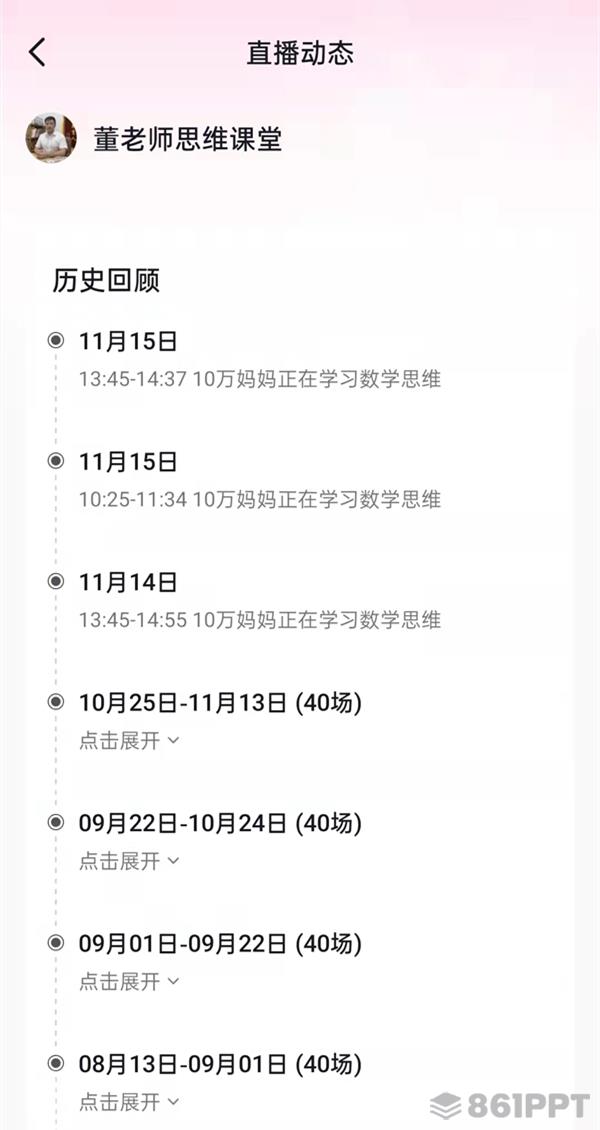The width and height of the screenshot is (600, 1130).
Task: Open 董老师思维课堂 profile avatar
Action: pyautogui.click(x=51, y=137)
